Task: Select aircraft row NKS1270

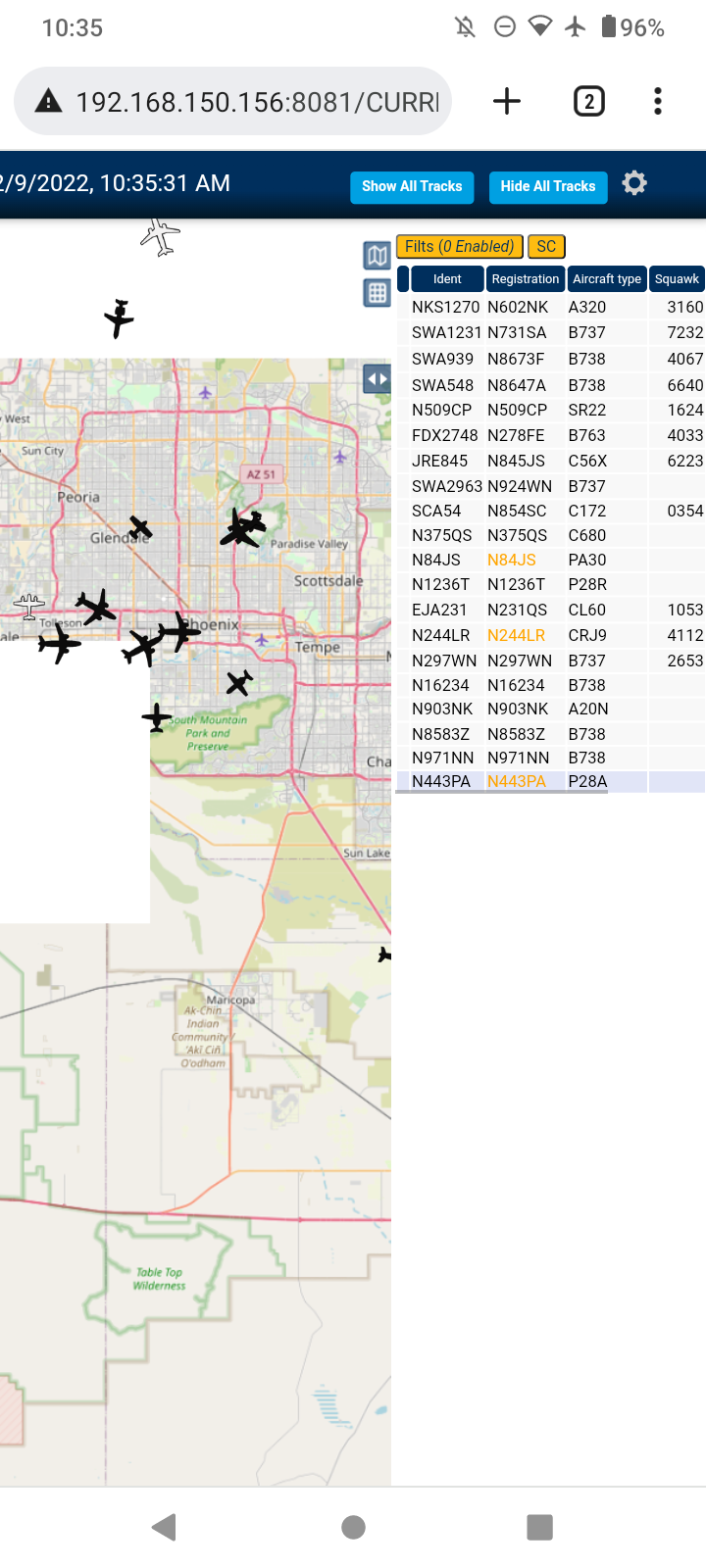Action: coord(551,307)
